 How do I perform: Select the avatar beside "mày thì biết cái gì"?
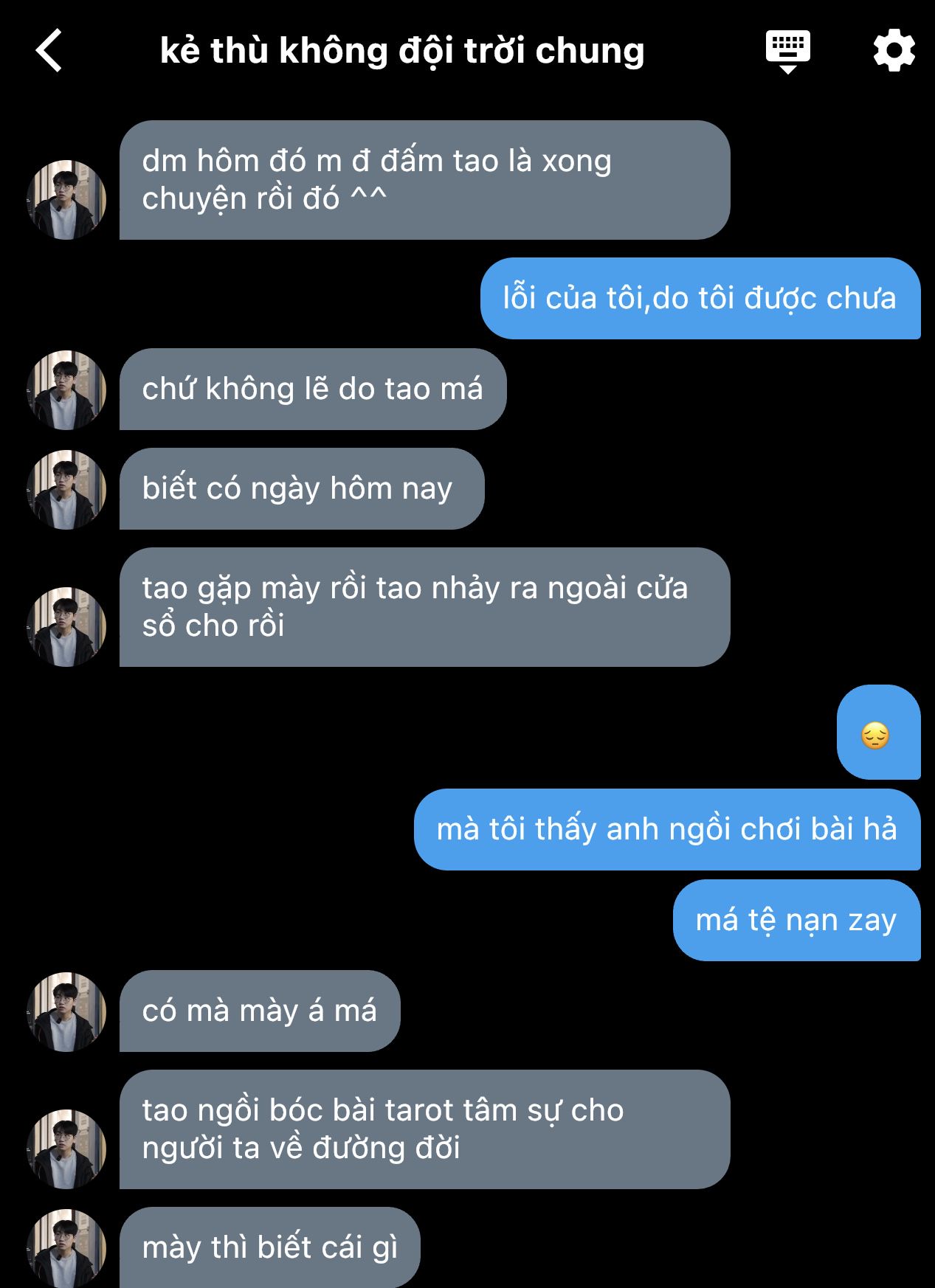pyautogui.click(x=66, y=1248)
